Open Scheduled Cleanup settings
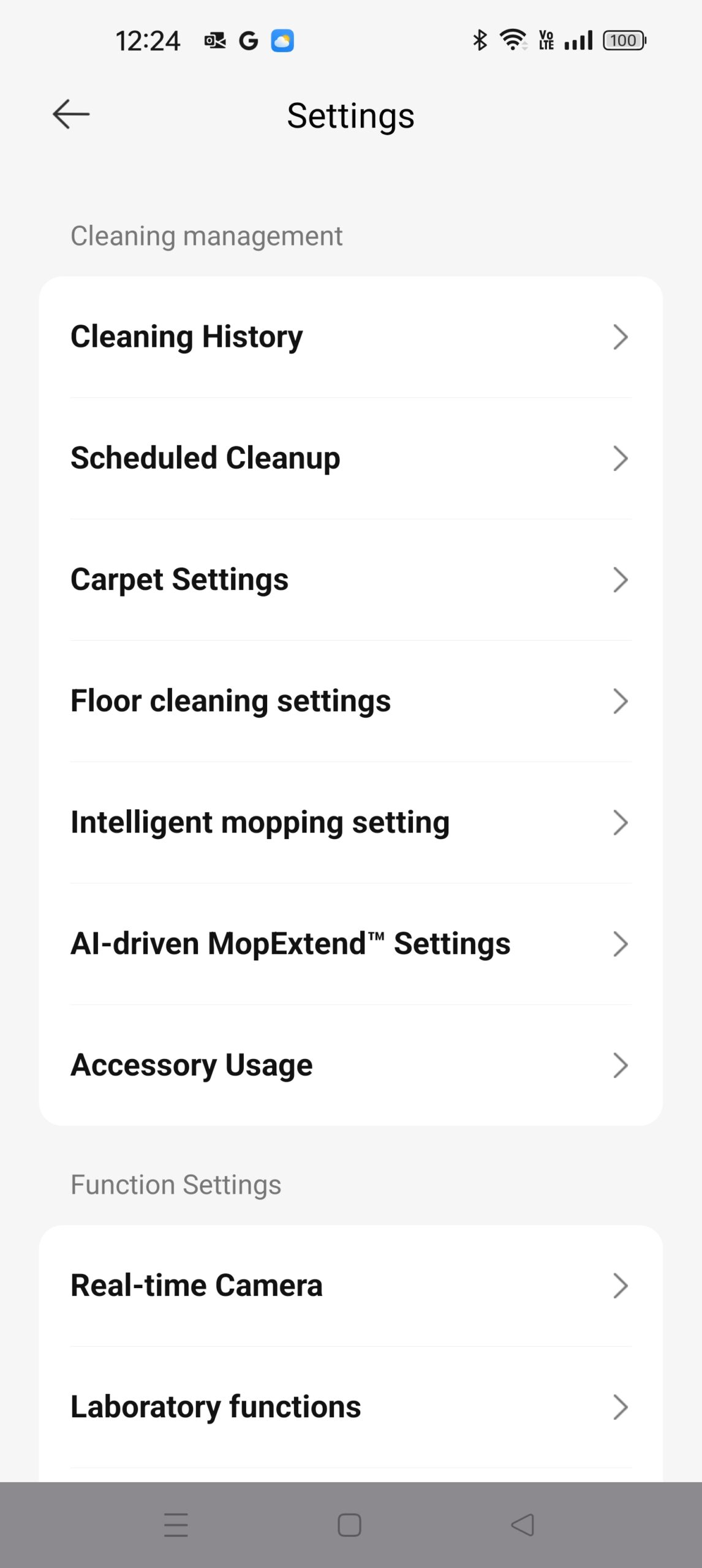Image resolution: width=702 pixels, height=1568 pixels. (x=350, y=458)
